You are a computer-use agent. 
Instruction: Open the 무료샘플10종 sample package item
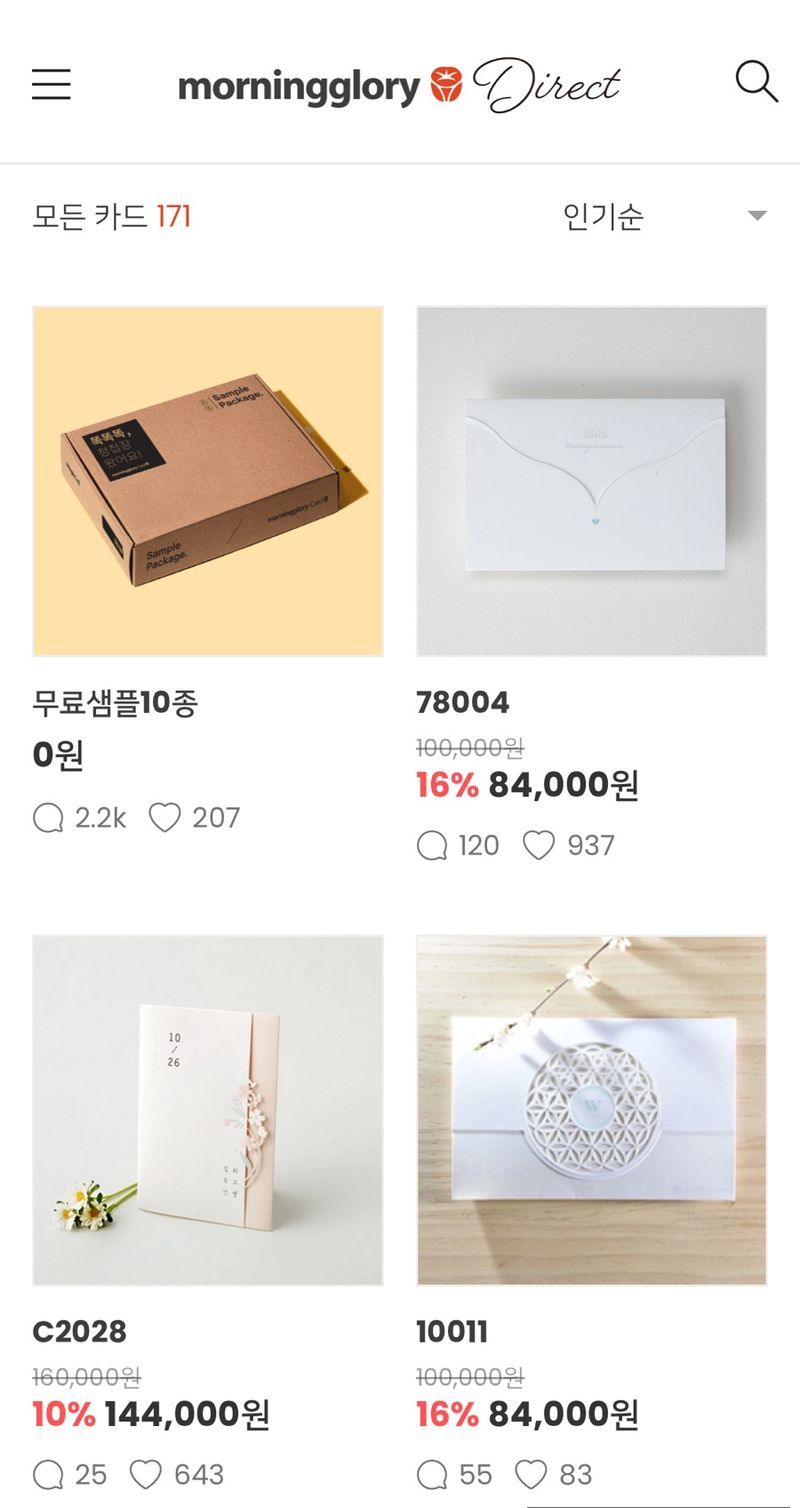(208, 481)
